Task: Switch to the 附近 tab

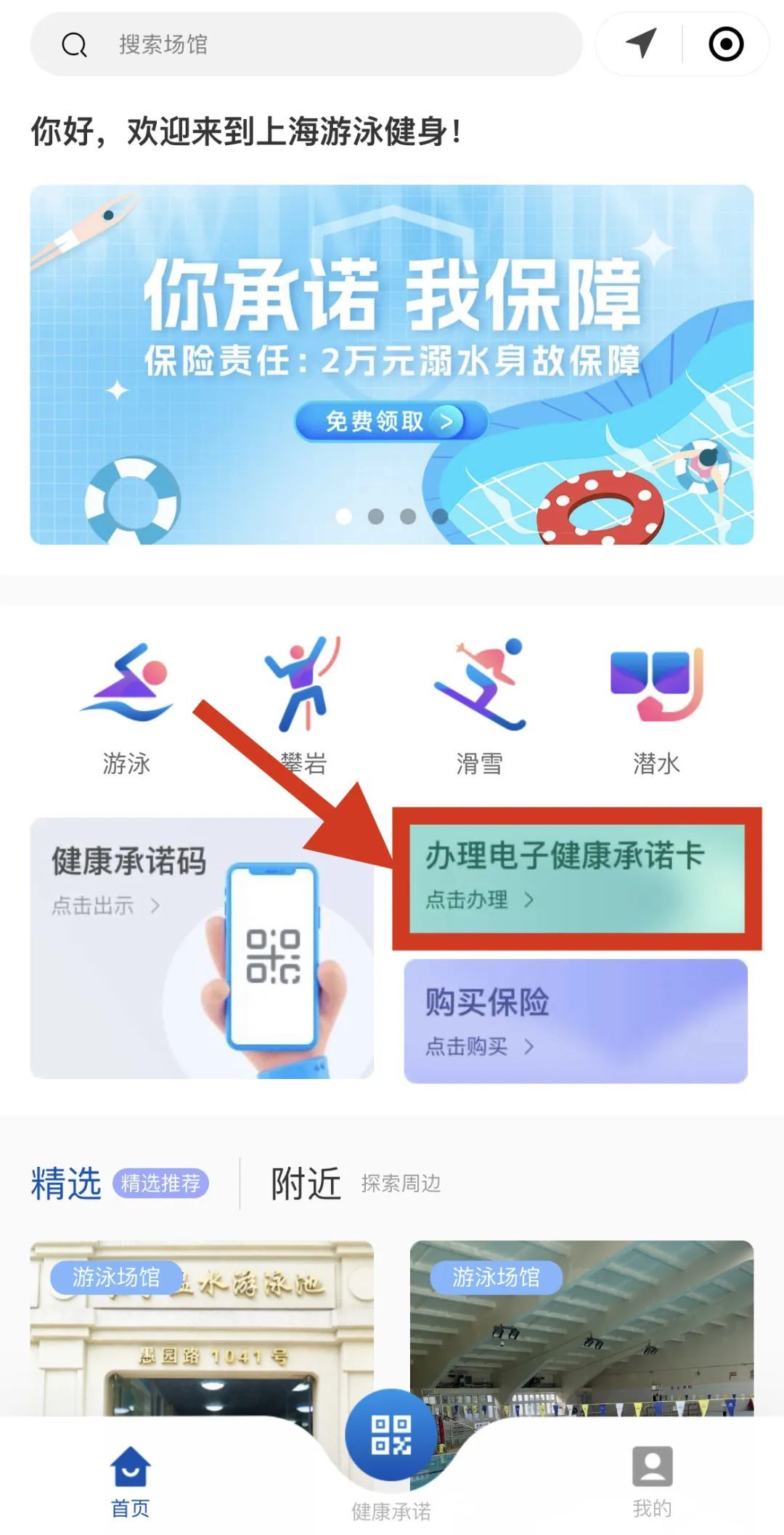Action: pyautogui.click(x=306, y=1184)
